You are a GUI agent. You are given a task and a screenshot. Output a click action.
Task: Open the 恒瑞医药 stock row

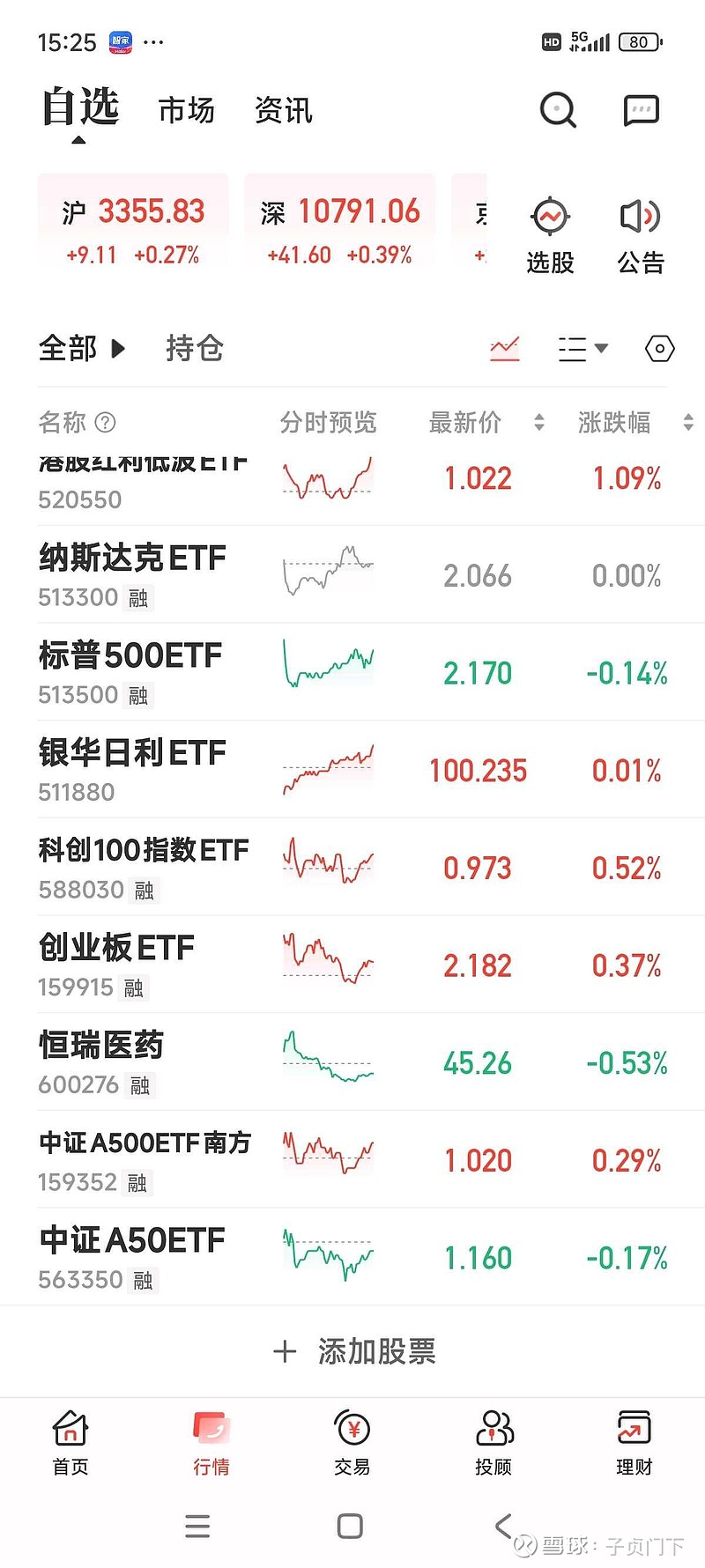tap(352, 1062)
